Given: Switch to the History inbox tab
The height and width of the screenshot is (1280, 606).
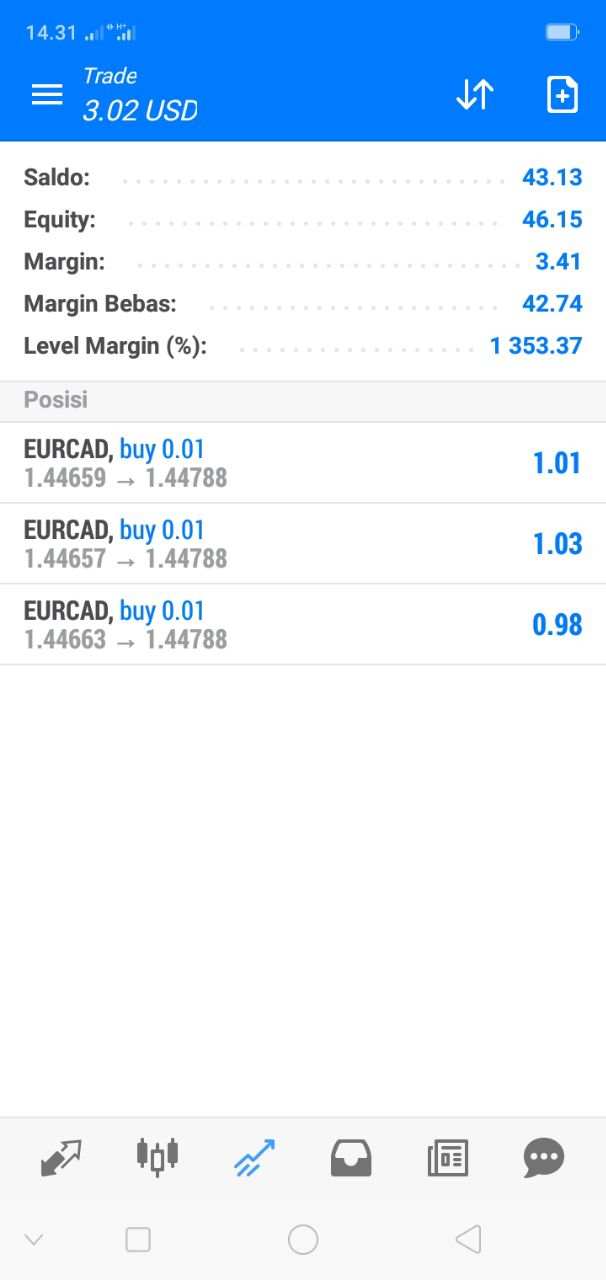Looking at the screenshot, I should (351, 1158).
